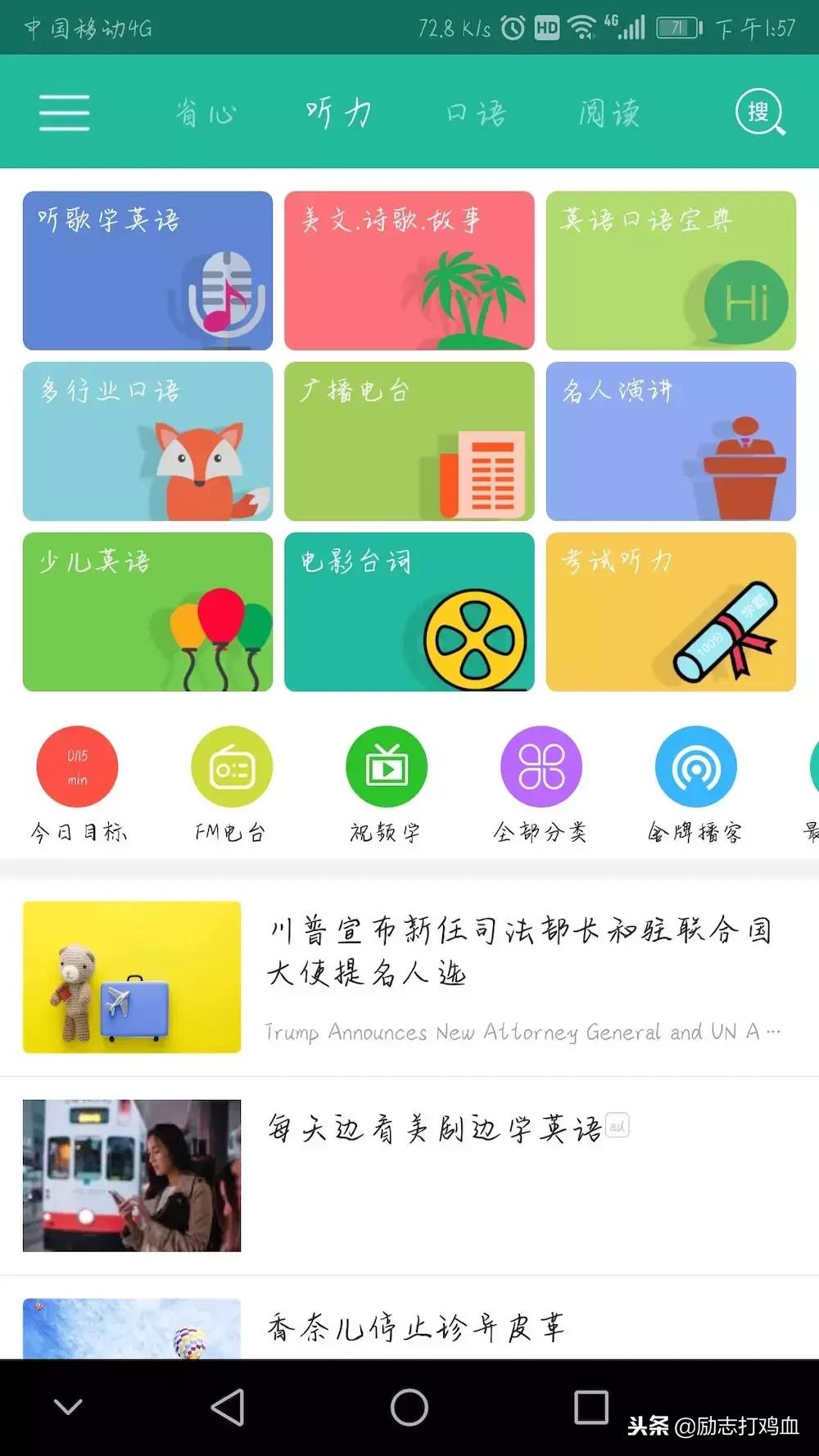Open 听歌学英语 with the microphone graphic

tap(147, 270)
